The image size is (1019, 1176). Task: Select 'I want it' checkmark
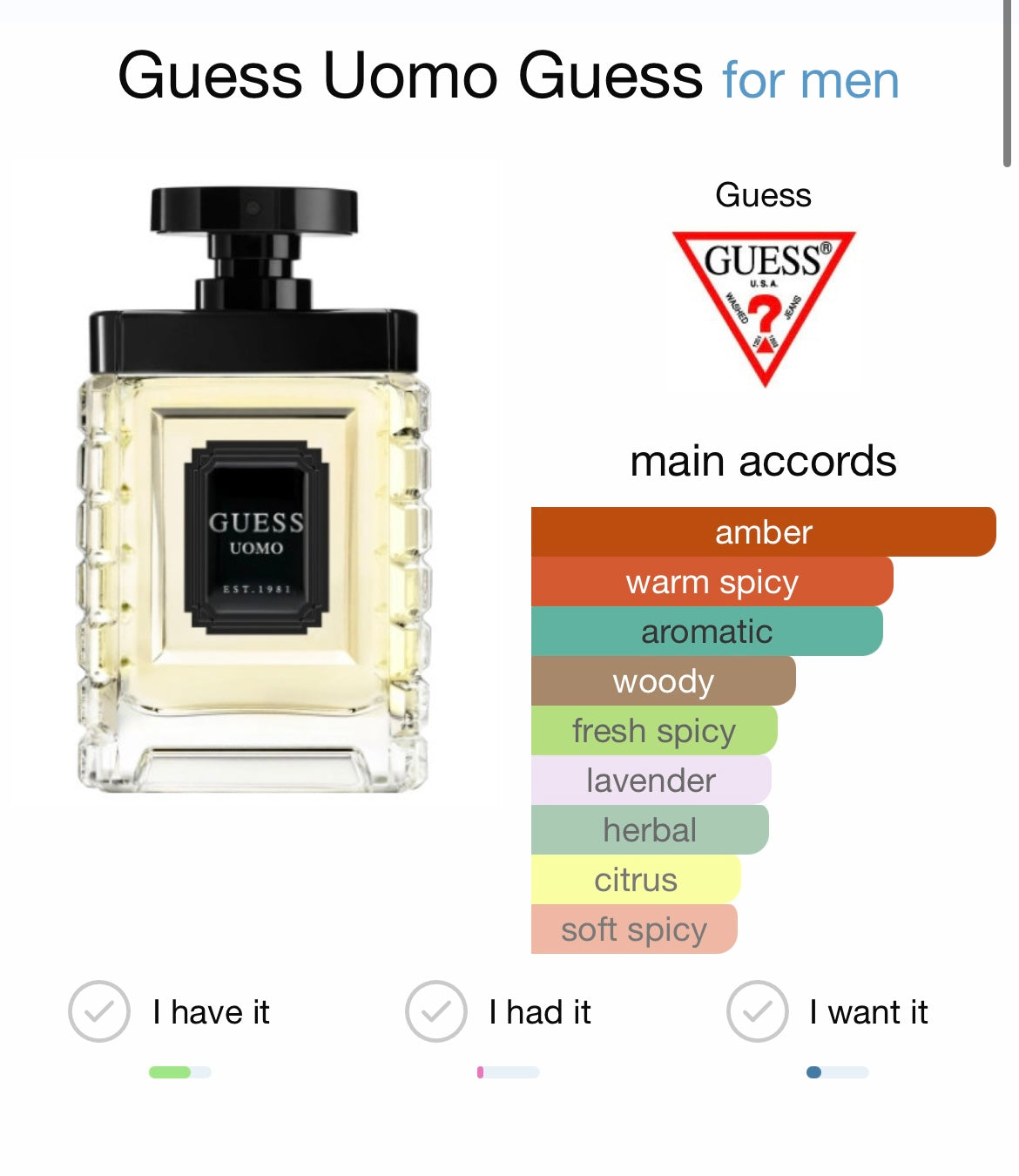point(757,1011)
